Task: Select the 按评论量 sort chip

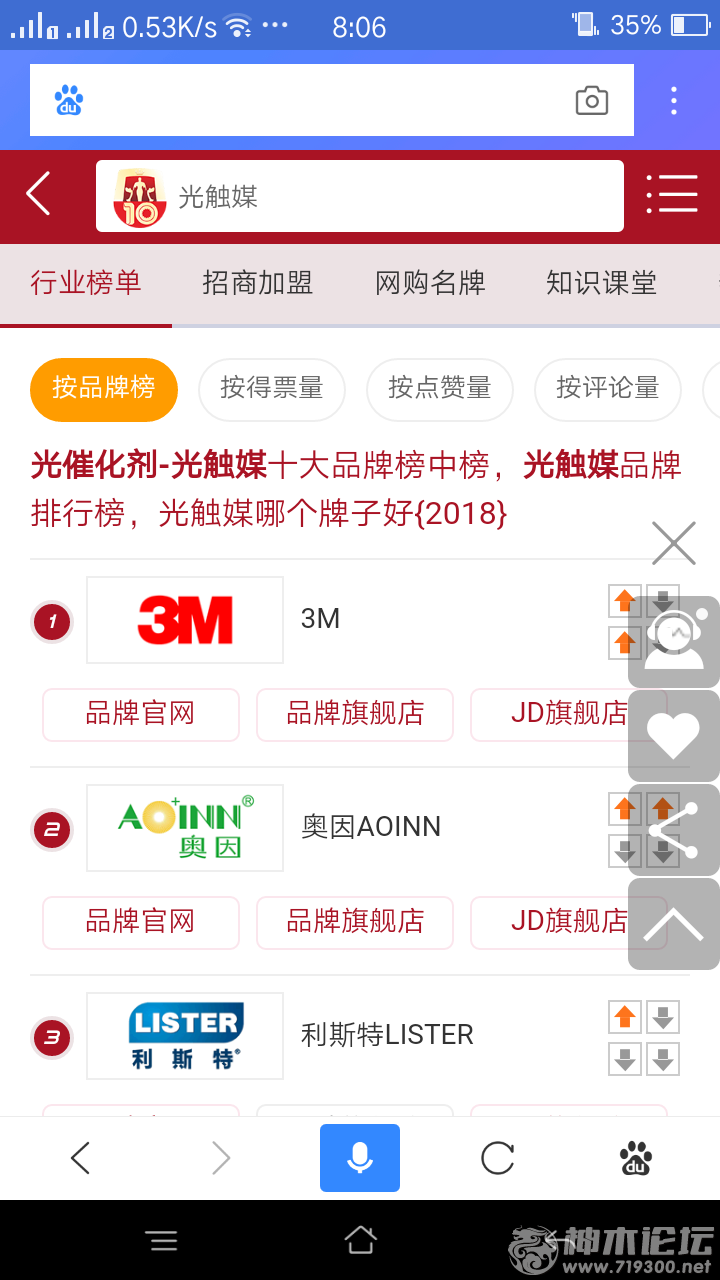Action: pyautogui.click(x=608, y=388)
